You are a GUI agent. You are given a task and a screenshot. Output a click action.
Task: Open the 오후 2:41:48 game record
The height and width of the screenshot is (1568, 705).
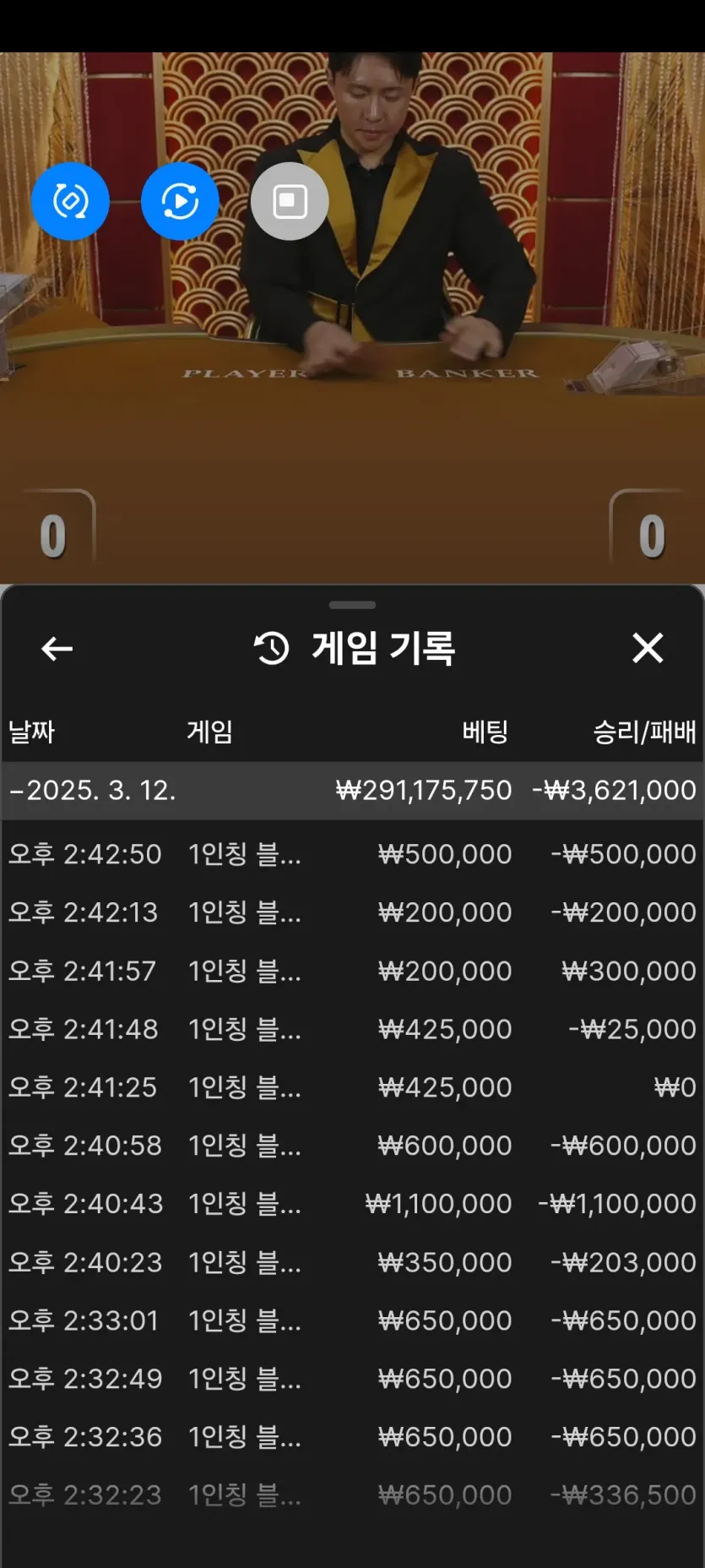tap(353, 1029)
